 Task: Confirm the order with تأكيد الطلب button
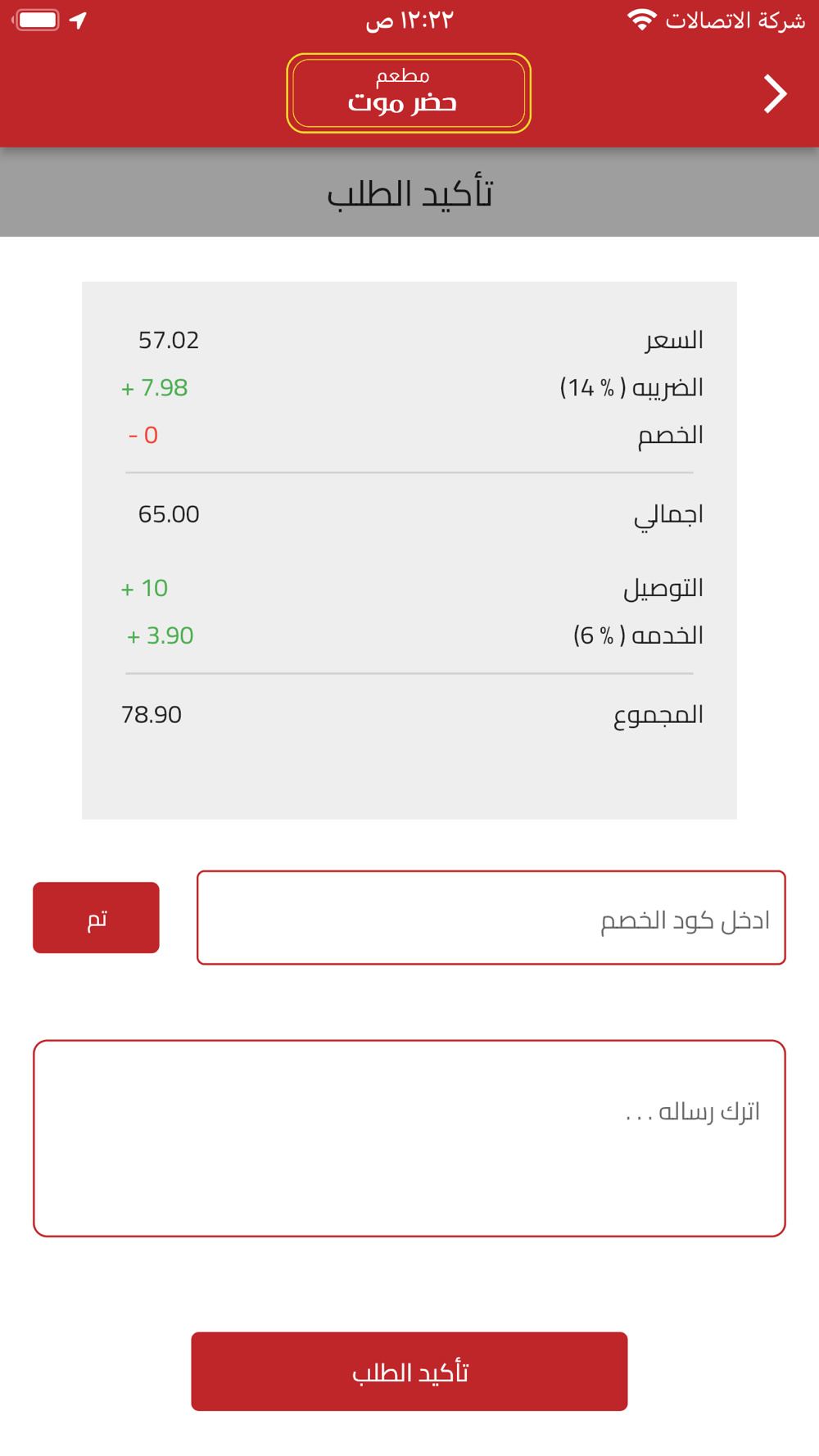(x=409, y=1372)
